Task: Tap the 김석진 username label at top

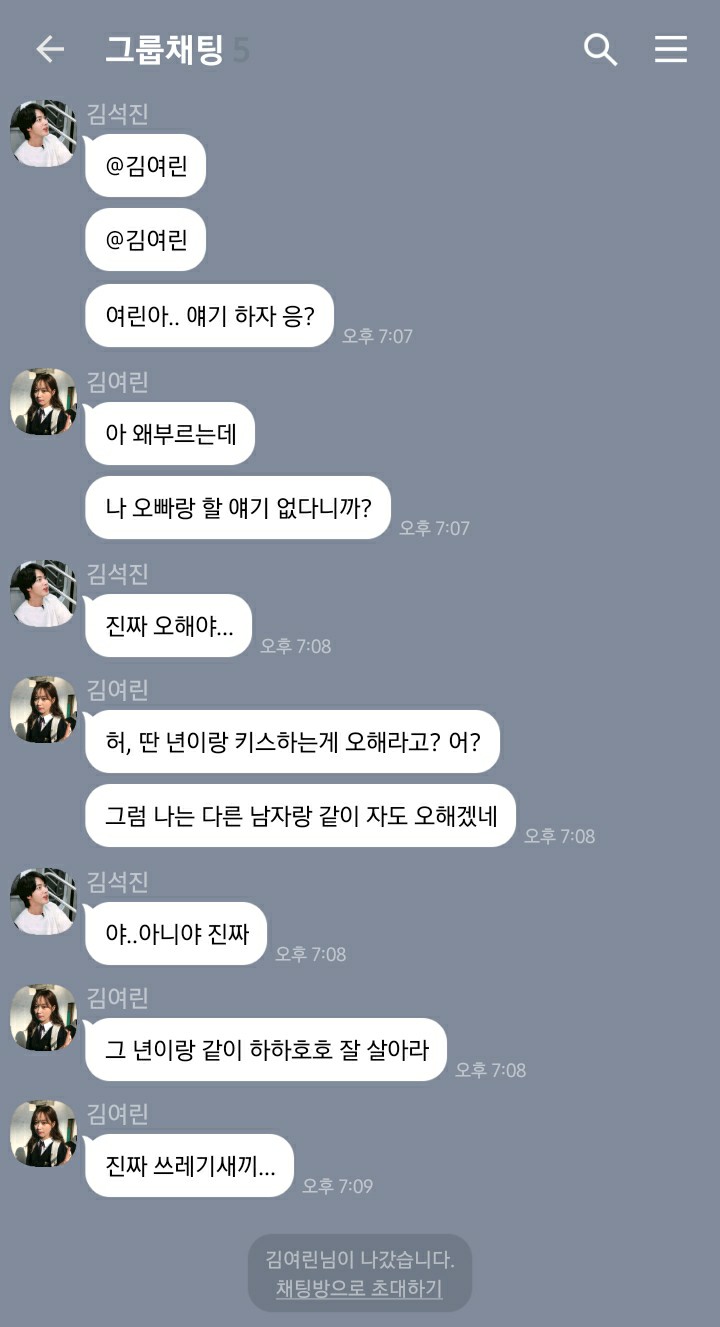Action: click(x=117, y=113)
